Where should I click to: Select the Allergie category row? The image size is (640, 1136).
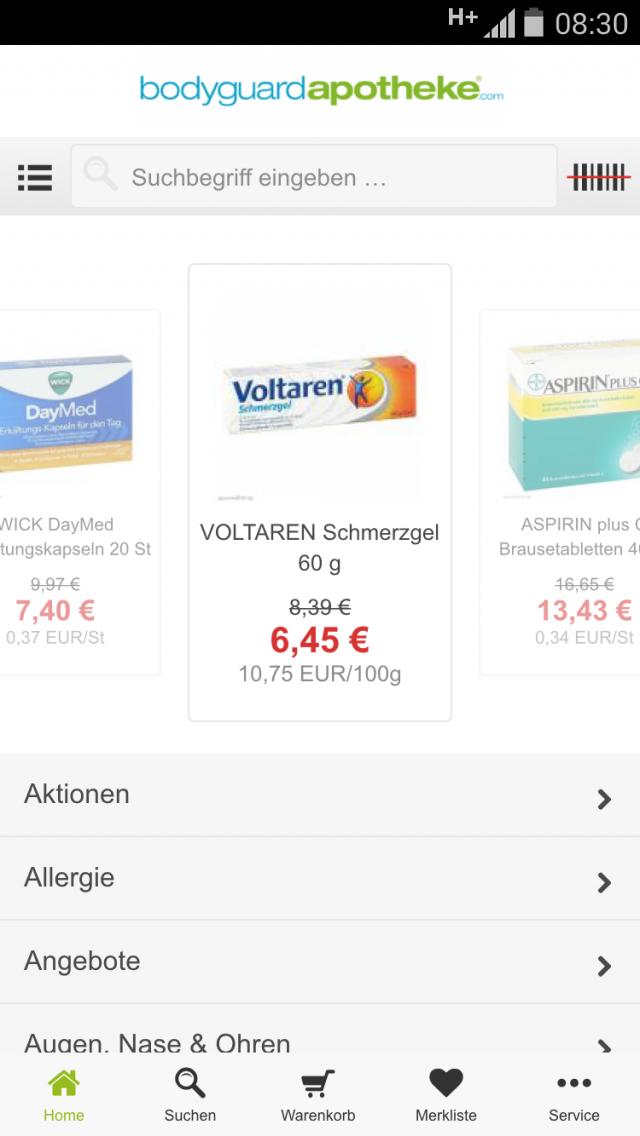click(x=320, y=879)
